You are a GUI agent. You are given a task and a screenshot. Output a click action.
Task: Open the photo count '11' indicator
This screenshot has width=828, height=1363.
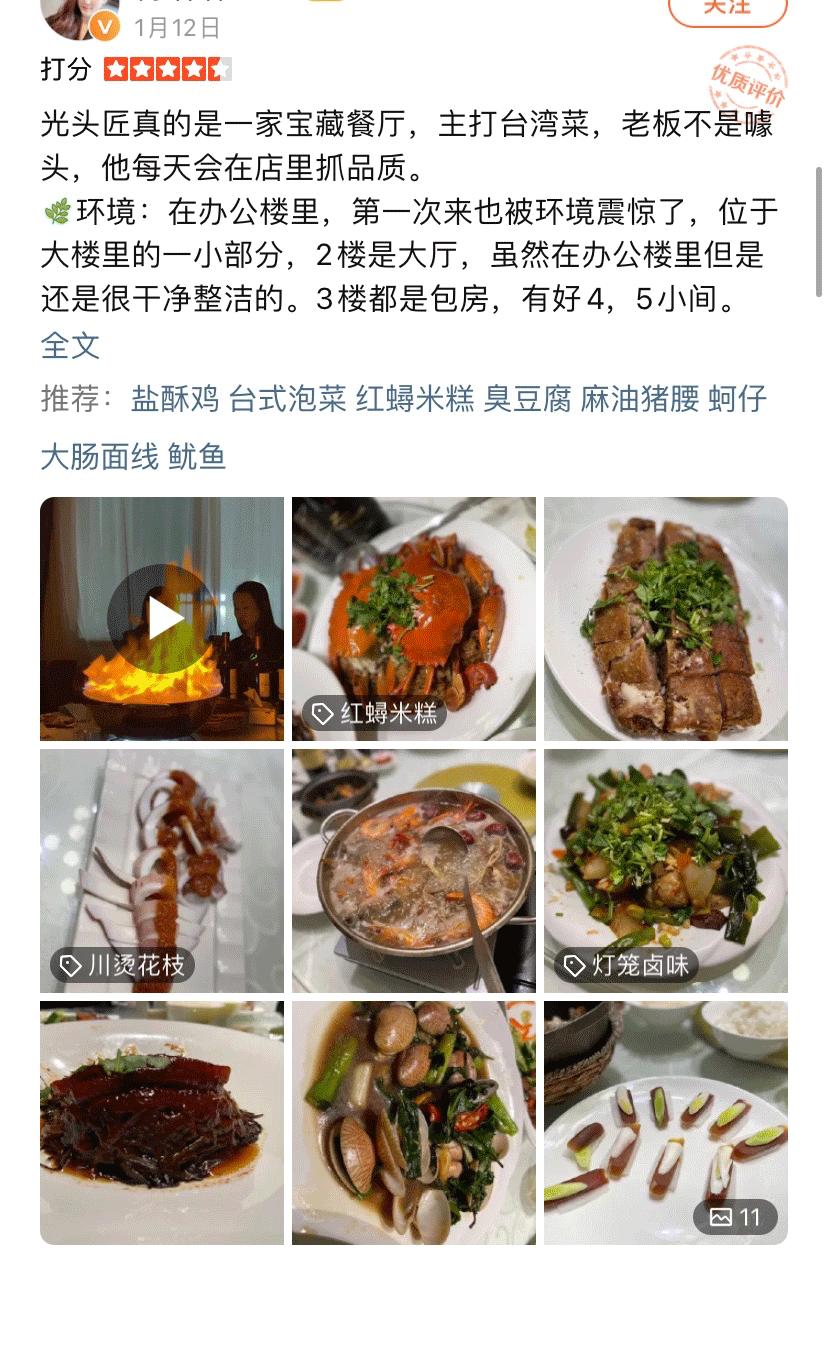pos(735,1217)
